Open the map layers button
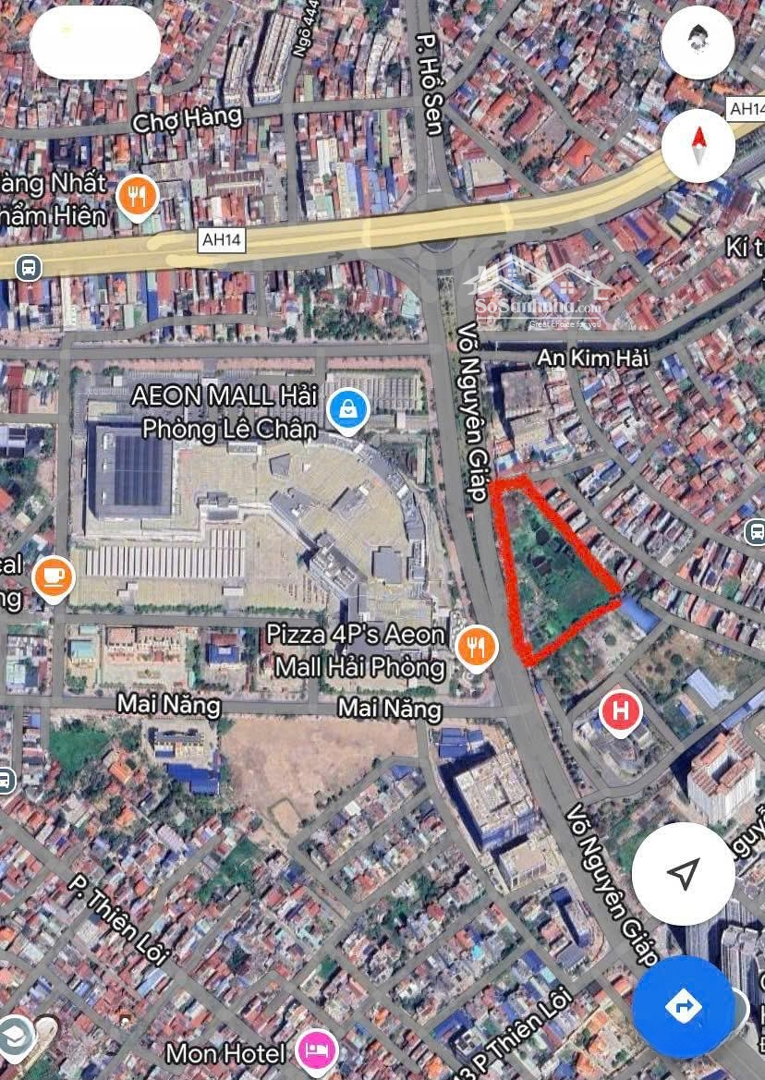The width and height of the screenshot is (765, 1080). click(x=697, y=43)
